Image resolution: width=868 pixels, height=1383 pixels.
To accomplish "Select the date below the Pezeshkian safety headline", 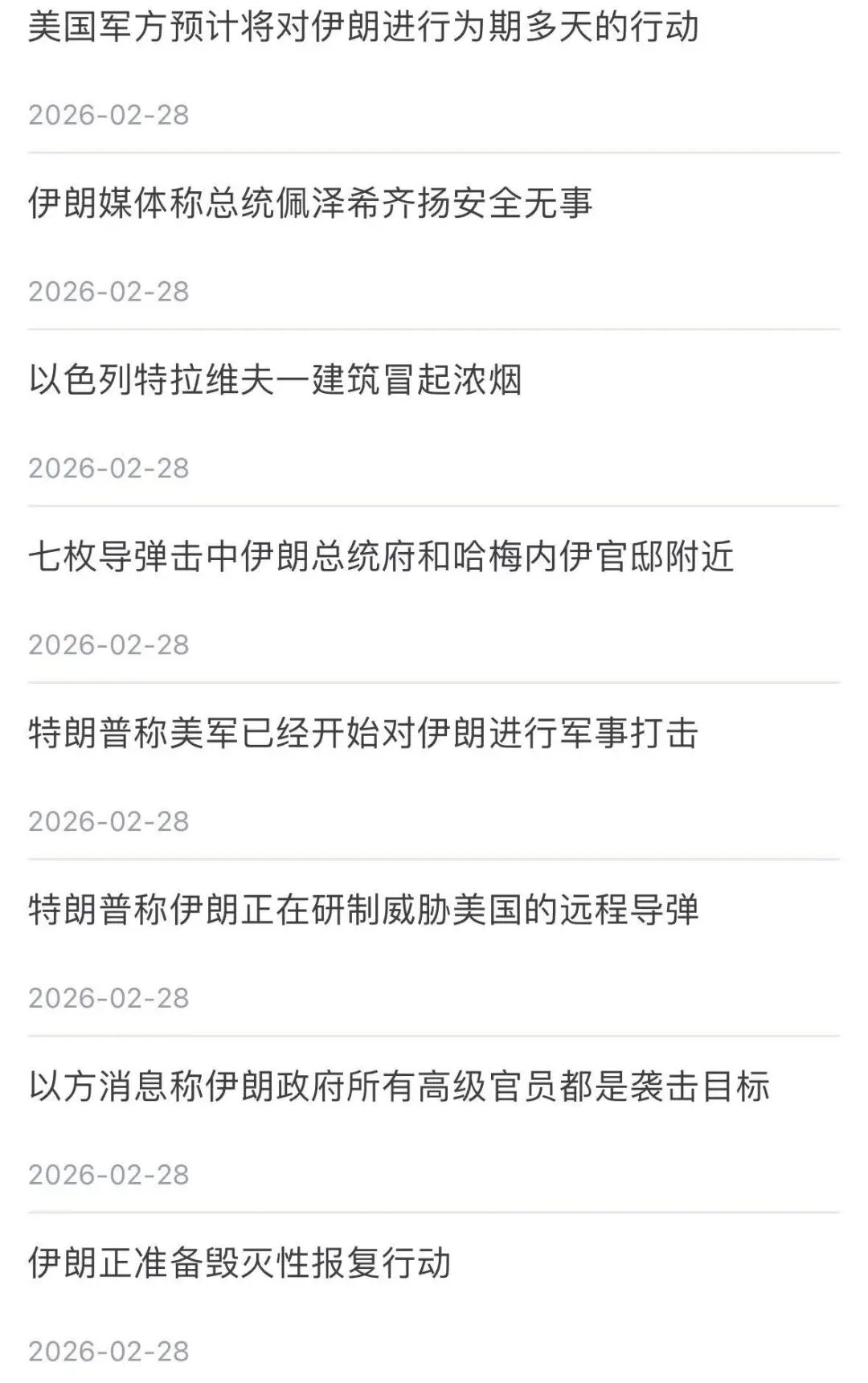I will point(110,292).
